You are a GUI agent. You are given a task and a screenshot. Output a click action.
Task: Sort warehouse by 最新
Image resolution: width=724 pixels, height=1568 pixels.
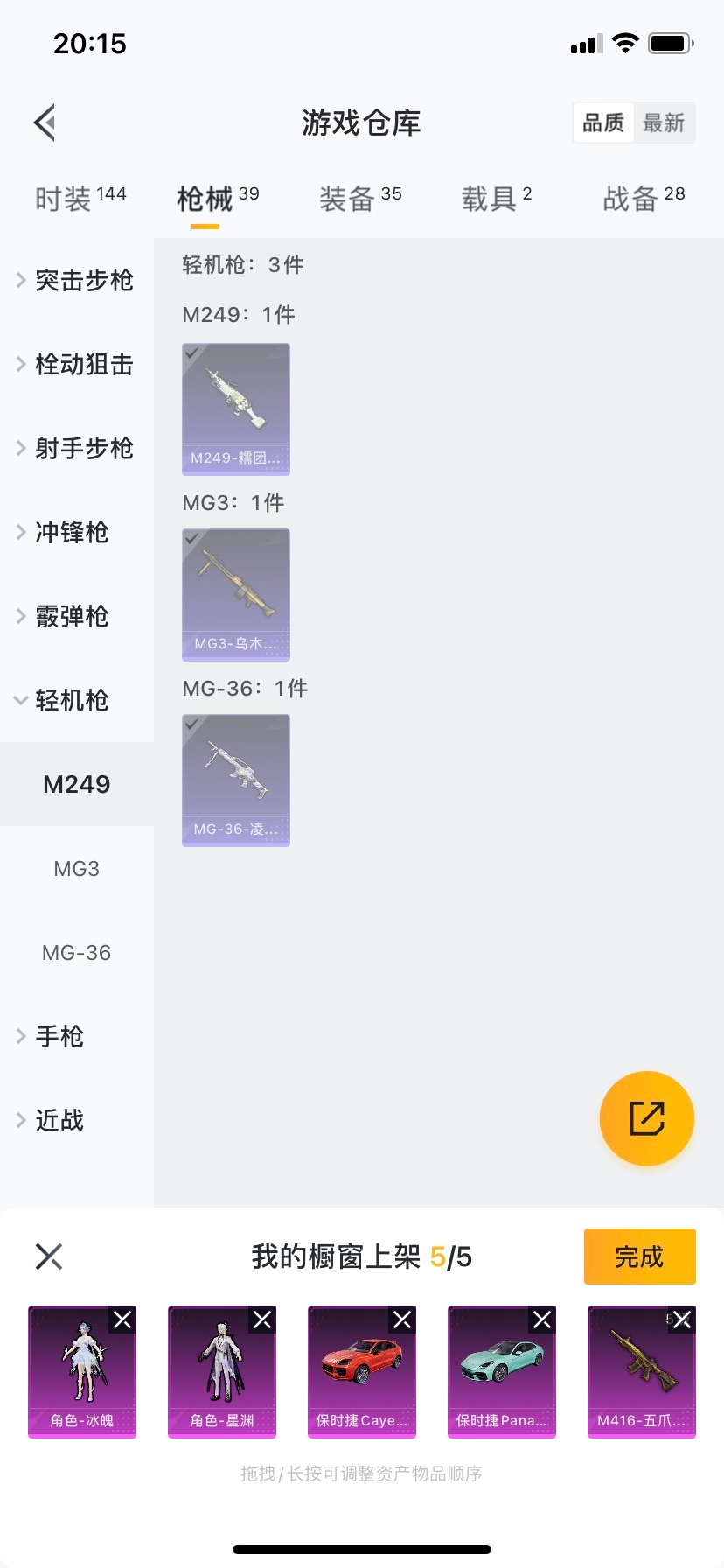[x=664, y=122]
